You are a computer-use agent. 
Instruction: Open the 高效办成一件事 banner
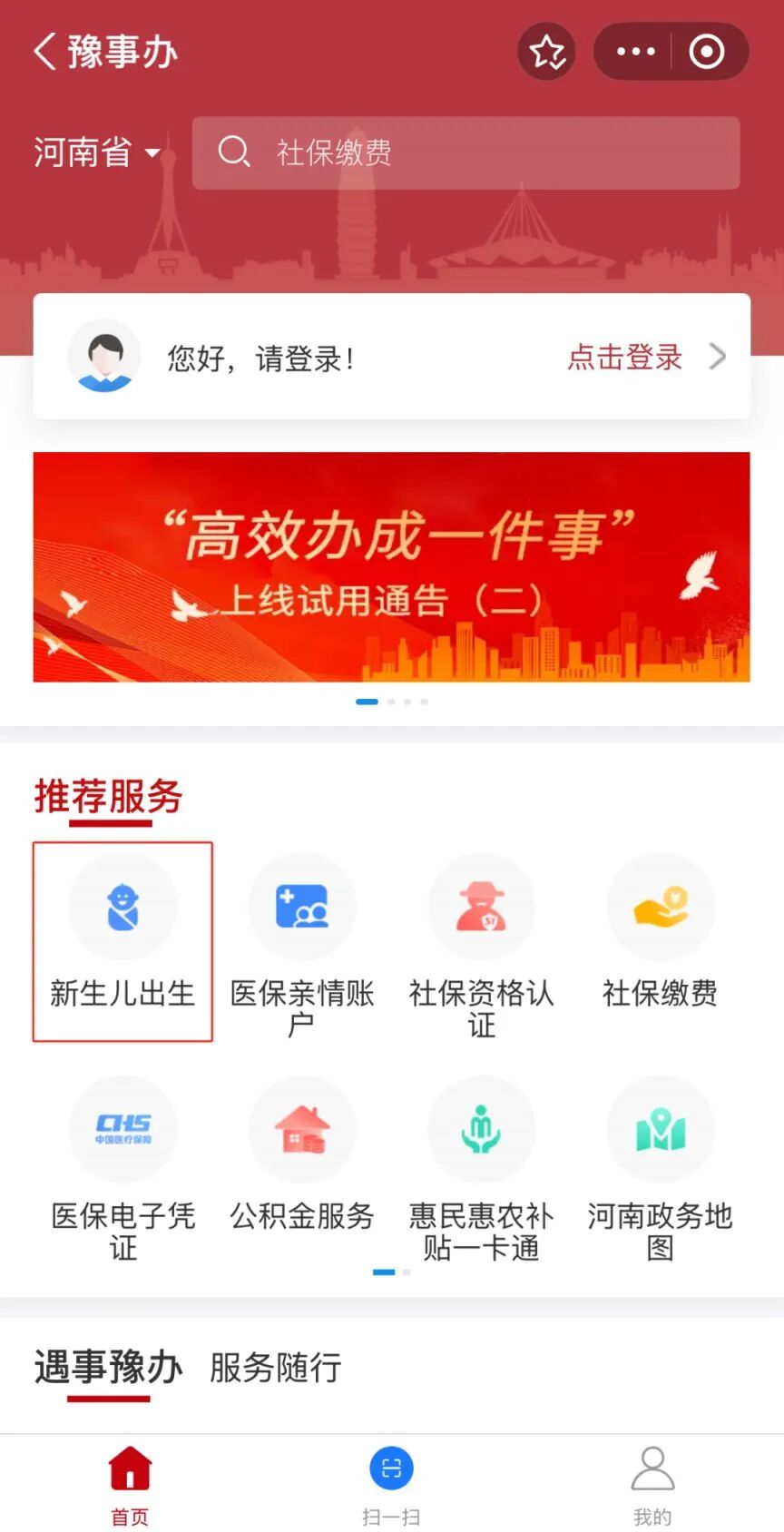[392, 566]
